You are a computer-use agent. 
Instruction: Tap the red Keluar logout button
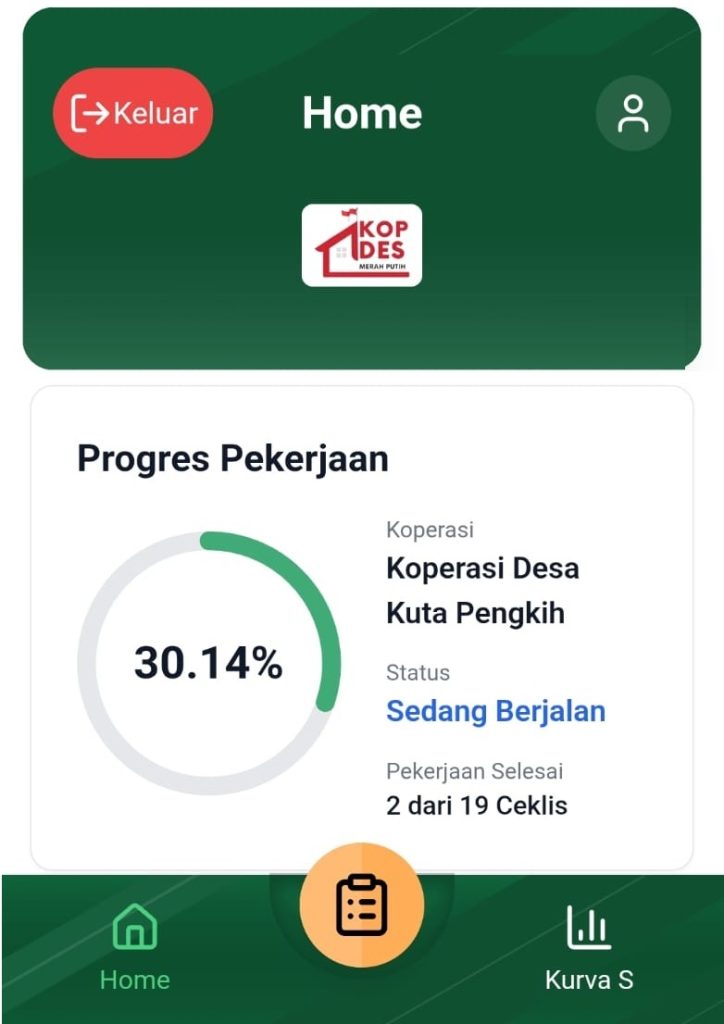coord(133,113)
